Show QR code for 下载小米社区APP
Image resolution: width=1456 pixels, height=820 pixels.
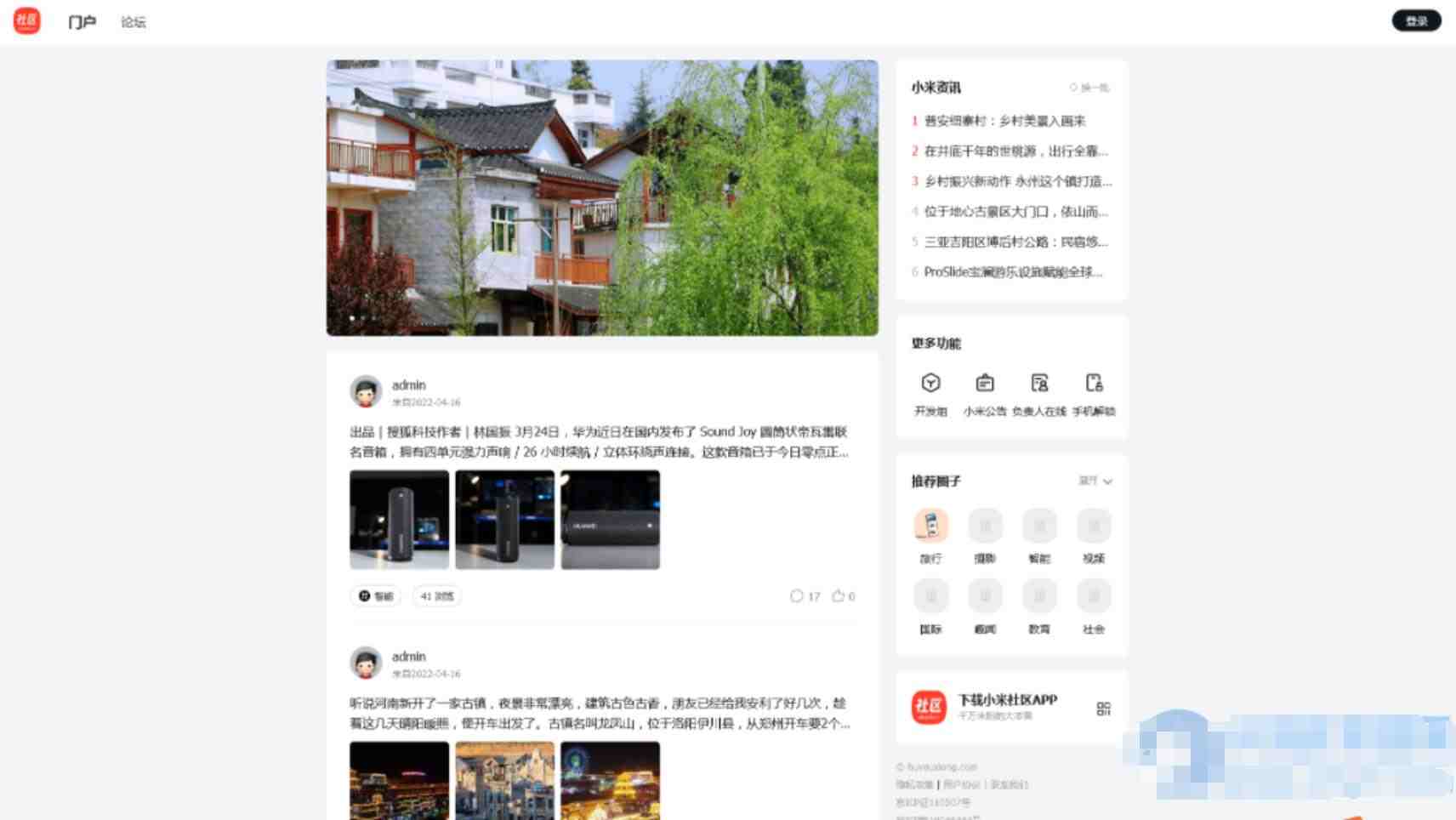coord(1103,709)
